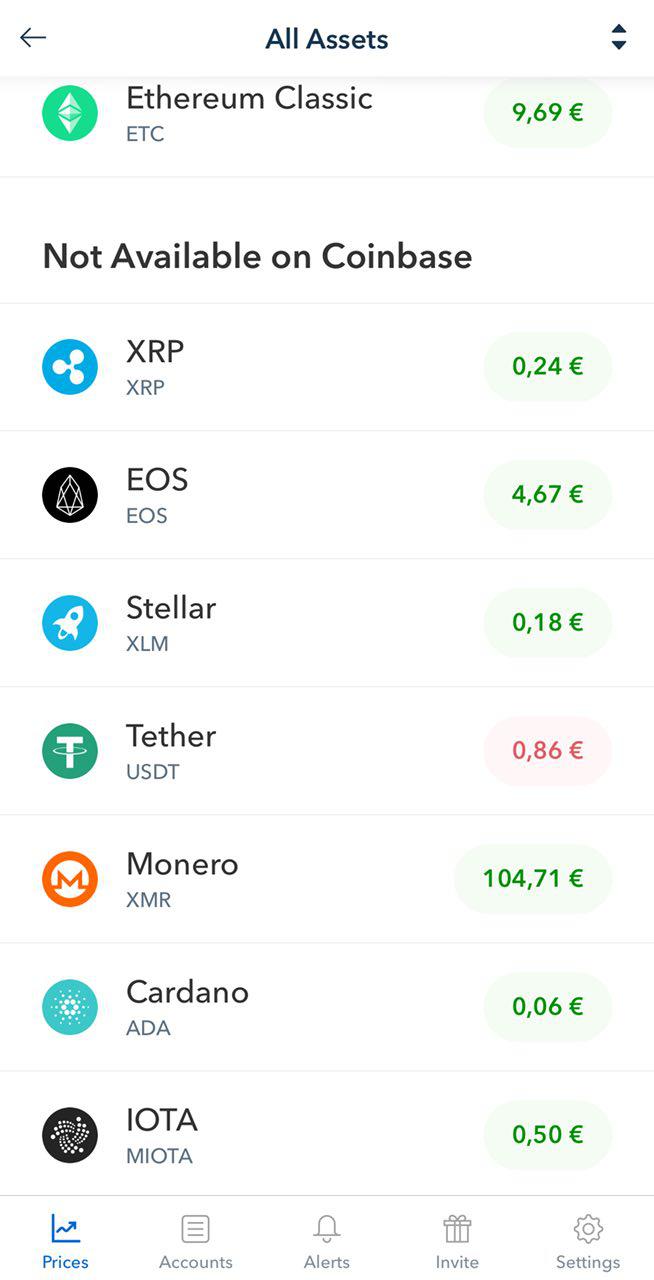This screenshot has height=1280, width=654.
Task: Select the IOTA MIOTA row
Action: click(327, 1134)
